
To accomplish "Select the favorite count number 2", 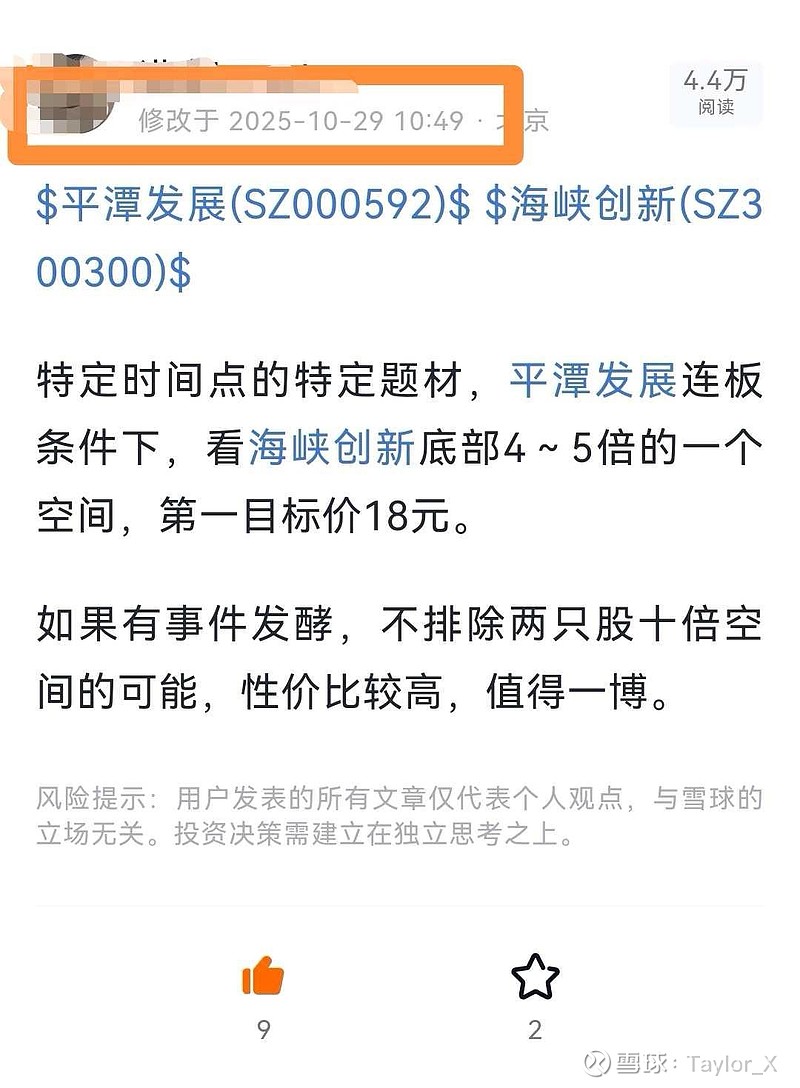I will pyautogui.click(x=537, y=1027).
